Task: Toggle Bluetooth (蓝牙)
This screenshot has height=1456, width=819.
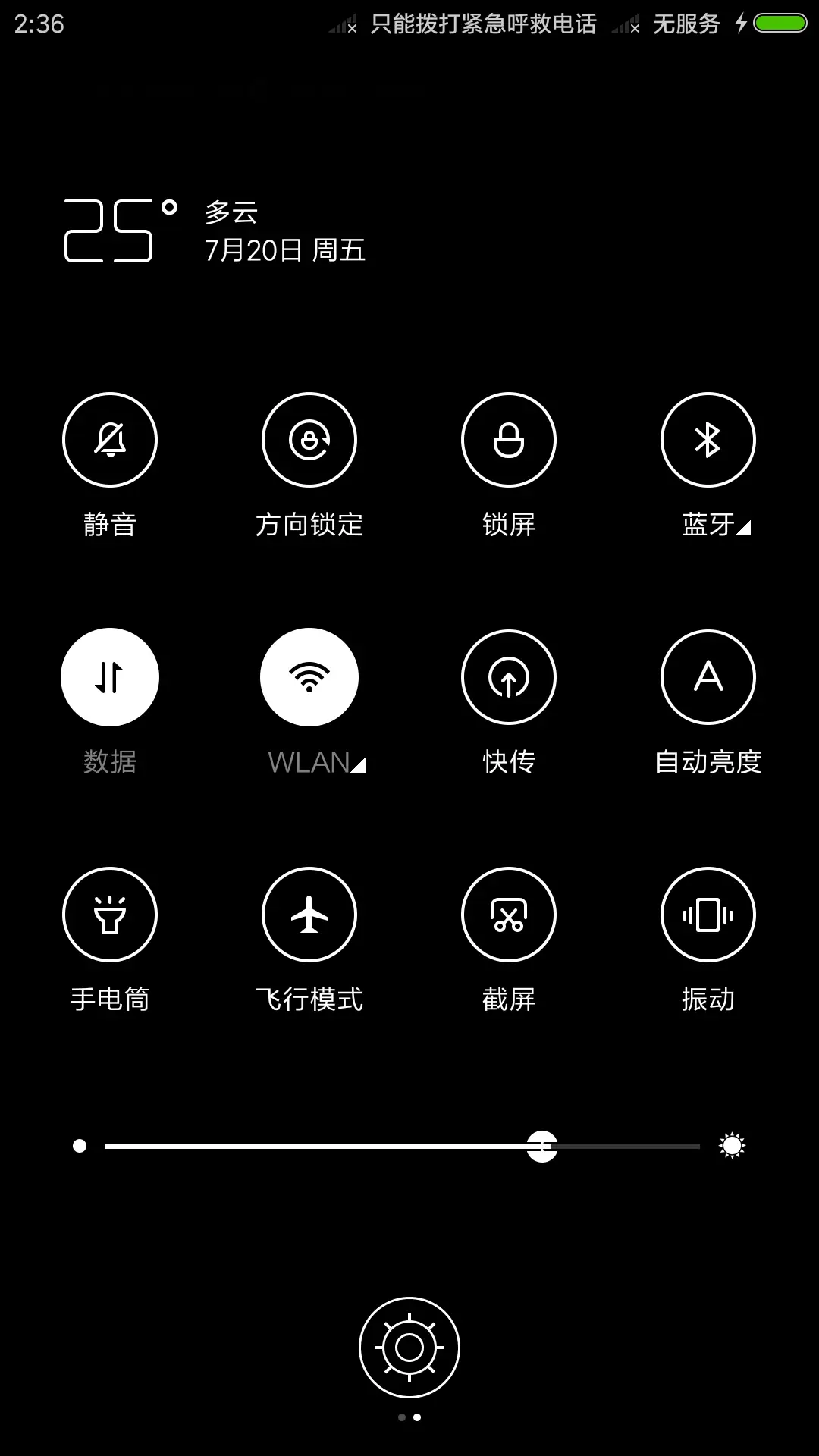Action: tap(708, 441)
